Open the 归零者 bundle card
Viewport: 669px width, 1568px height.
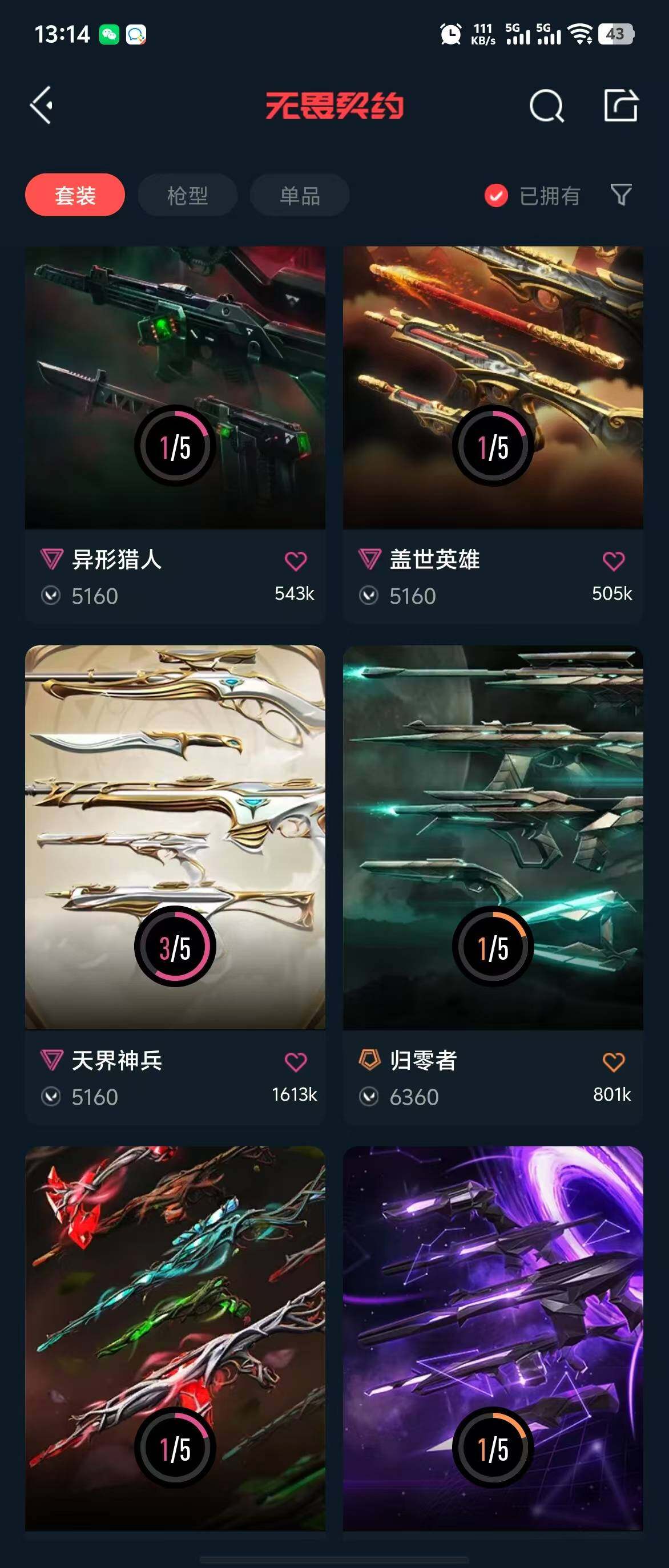coord(493,837)
